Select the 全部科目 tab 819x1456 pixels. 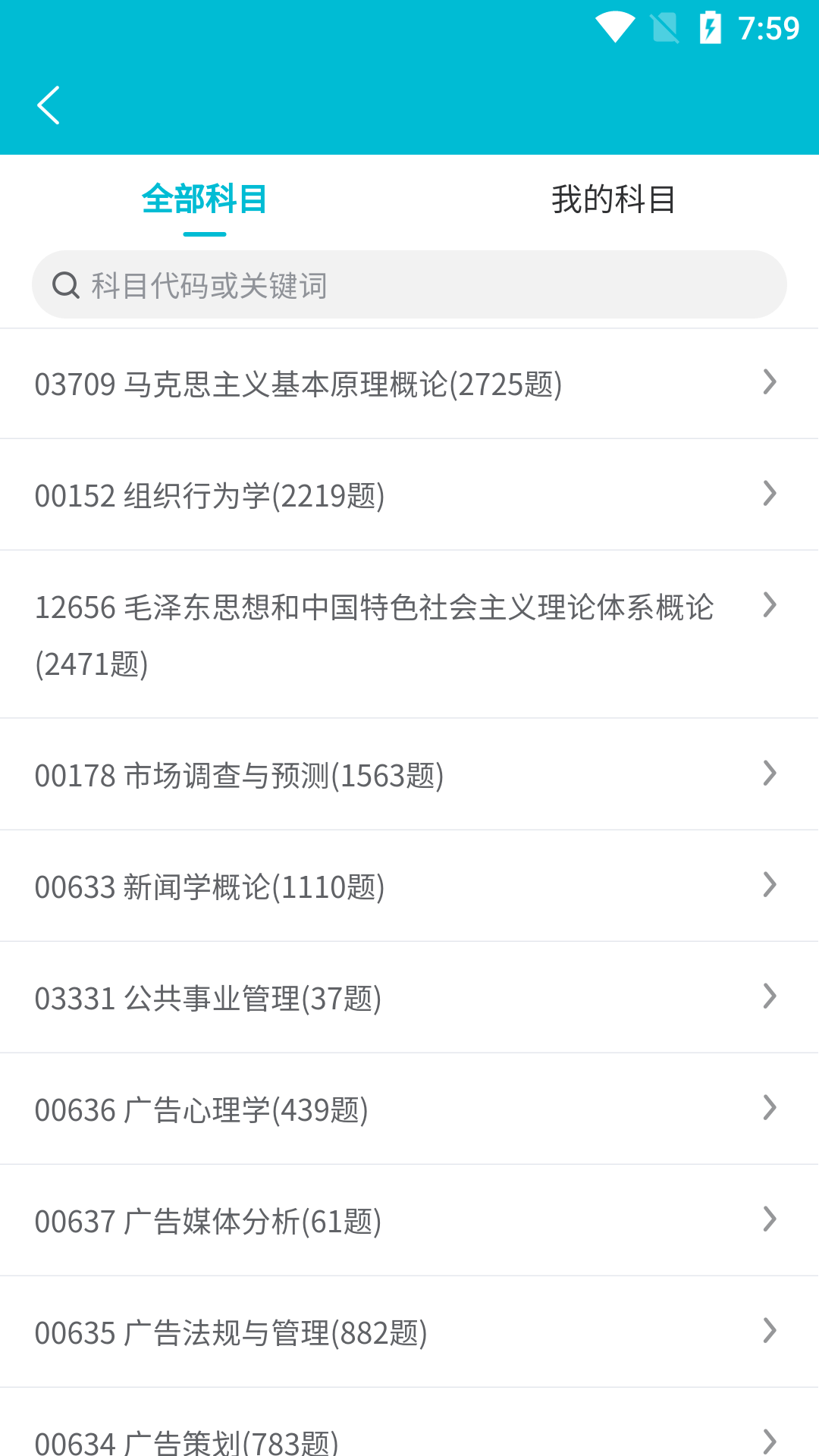(x=205, y=199)
